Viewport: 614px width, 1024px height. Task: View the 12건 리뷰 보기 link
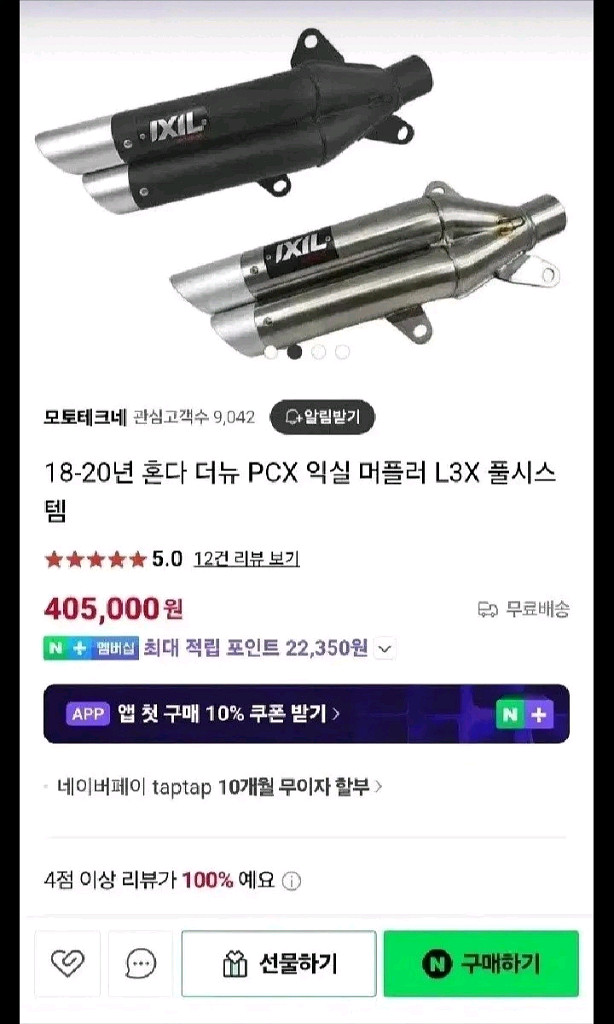pos(246,559)
